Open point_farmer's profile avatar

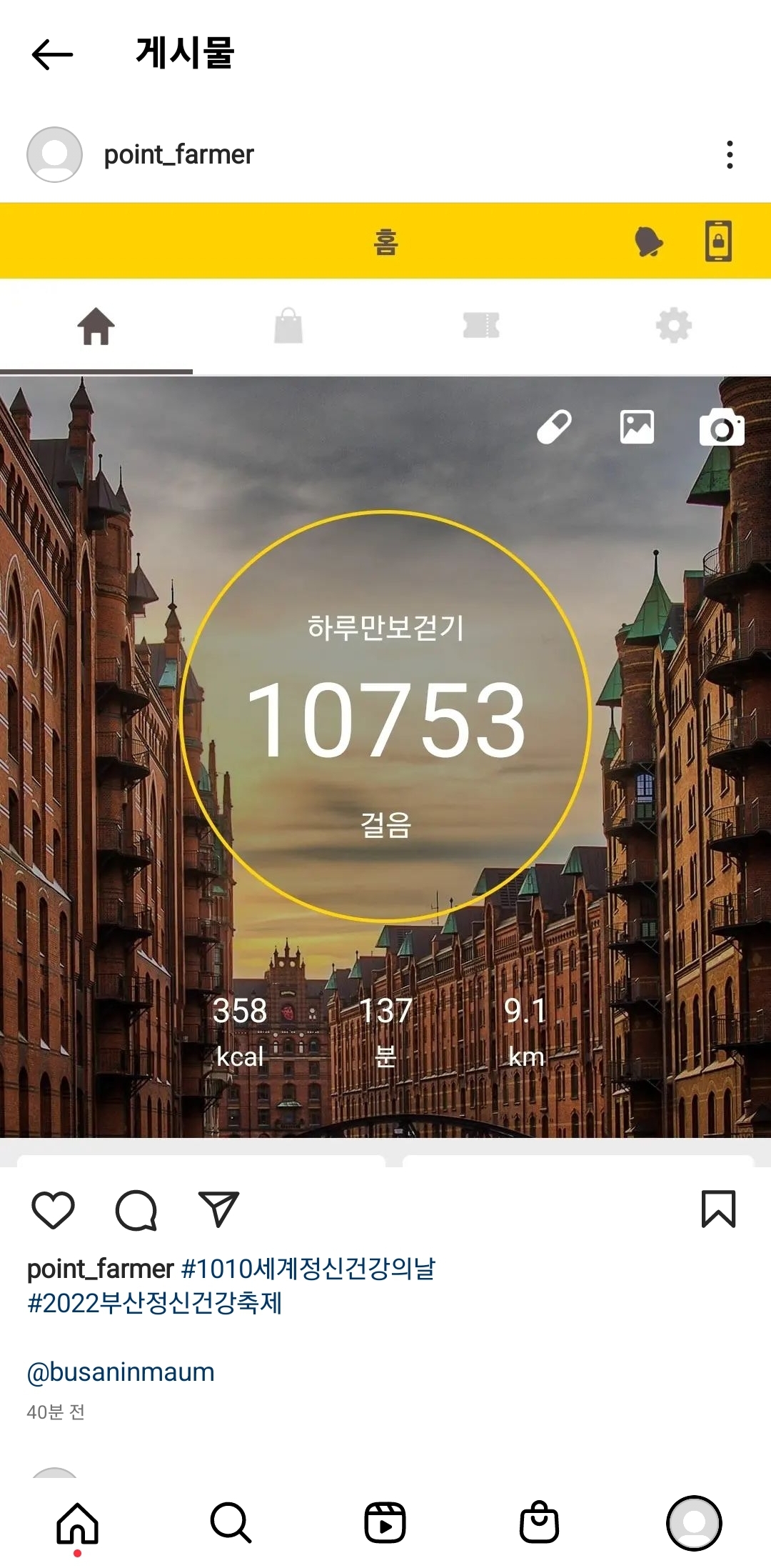[54, 154]
